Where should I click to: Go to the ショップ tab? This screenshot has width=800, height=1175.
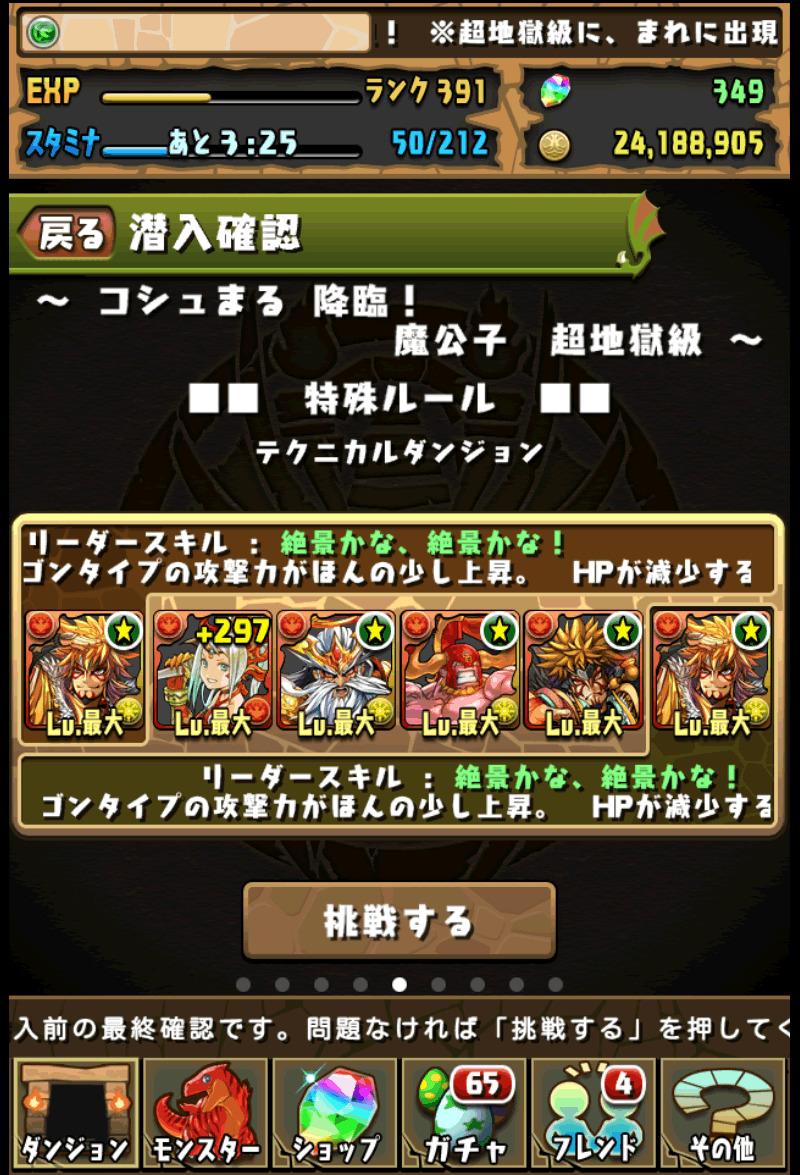335,1112
